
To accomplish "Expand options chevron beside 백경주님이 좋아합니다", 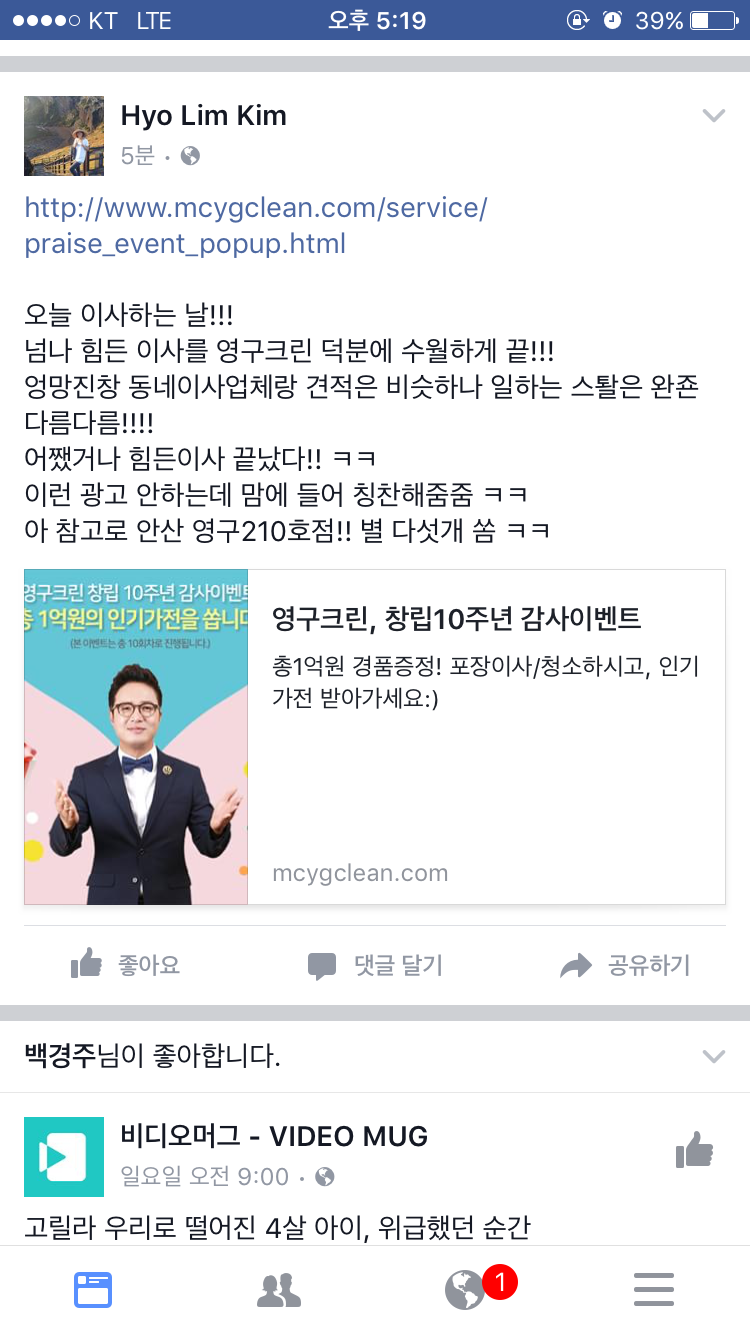I will tap(712, 1056).
